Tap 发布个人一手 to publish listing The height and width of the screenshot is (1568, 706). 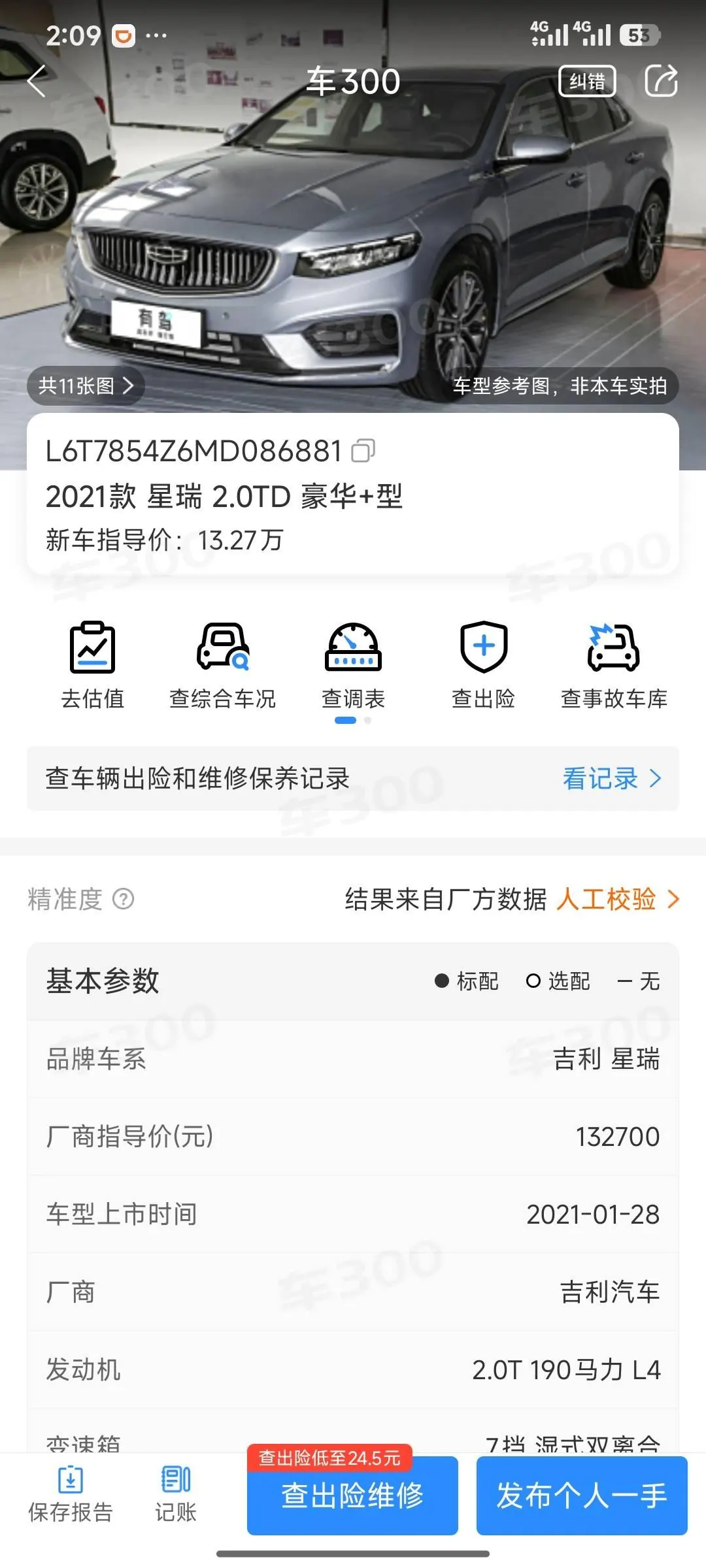tap(582, 1495)
